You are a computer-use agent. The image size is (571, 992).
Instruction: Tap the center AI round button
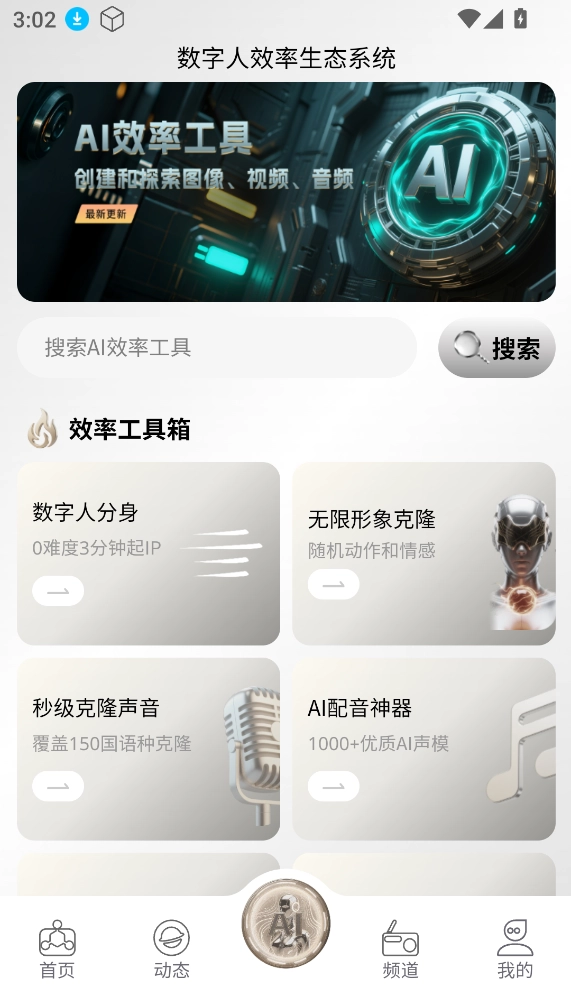click(286, 924)
